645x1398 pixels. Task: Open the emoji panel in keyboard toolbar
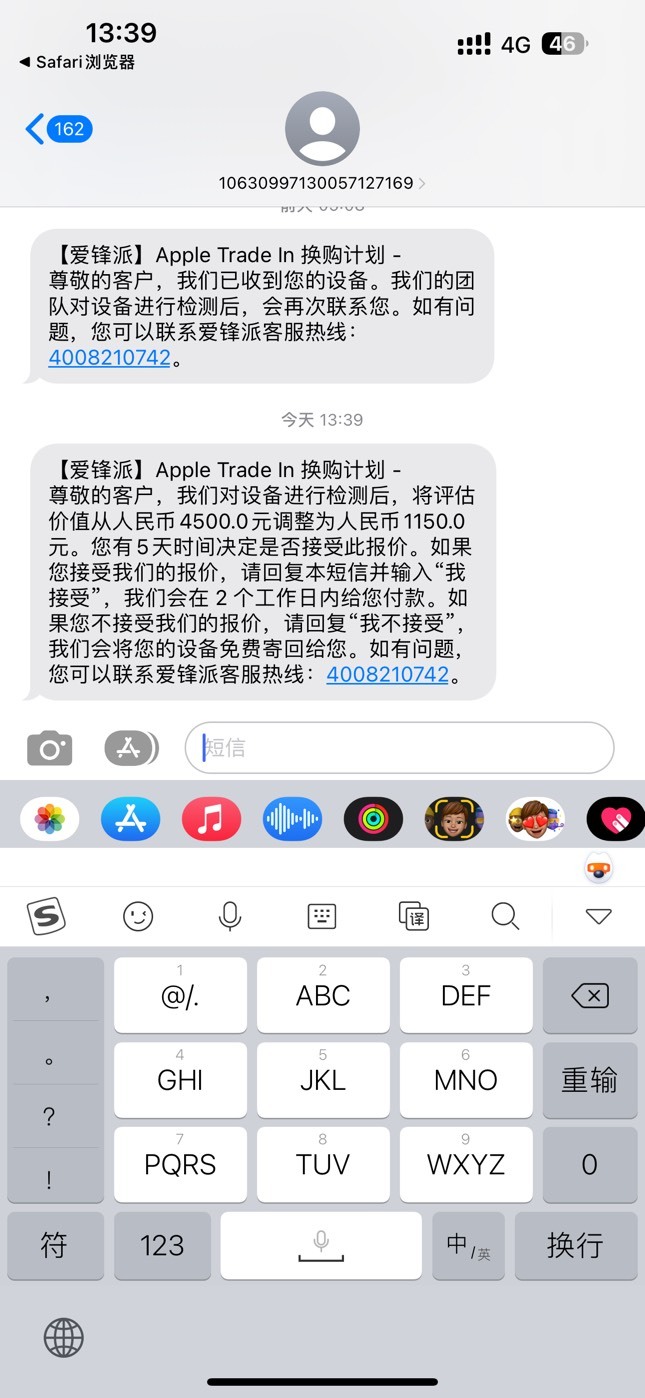click(138, 916)
